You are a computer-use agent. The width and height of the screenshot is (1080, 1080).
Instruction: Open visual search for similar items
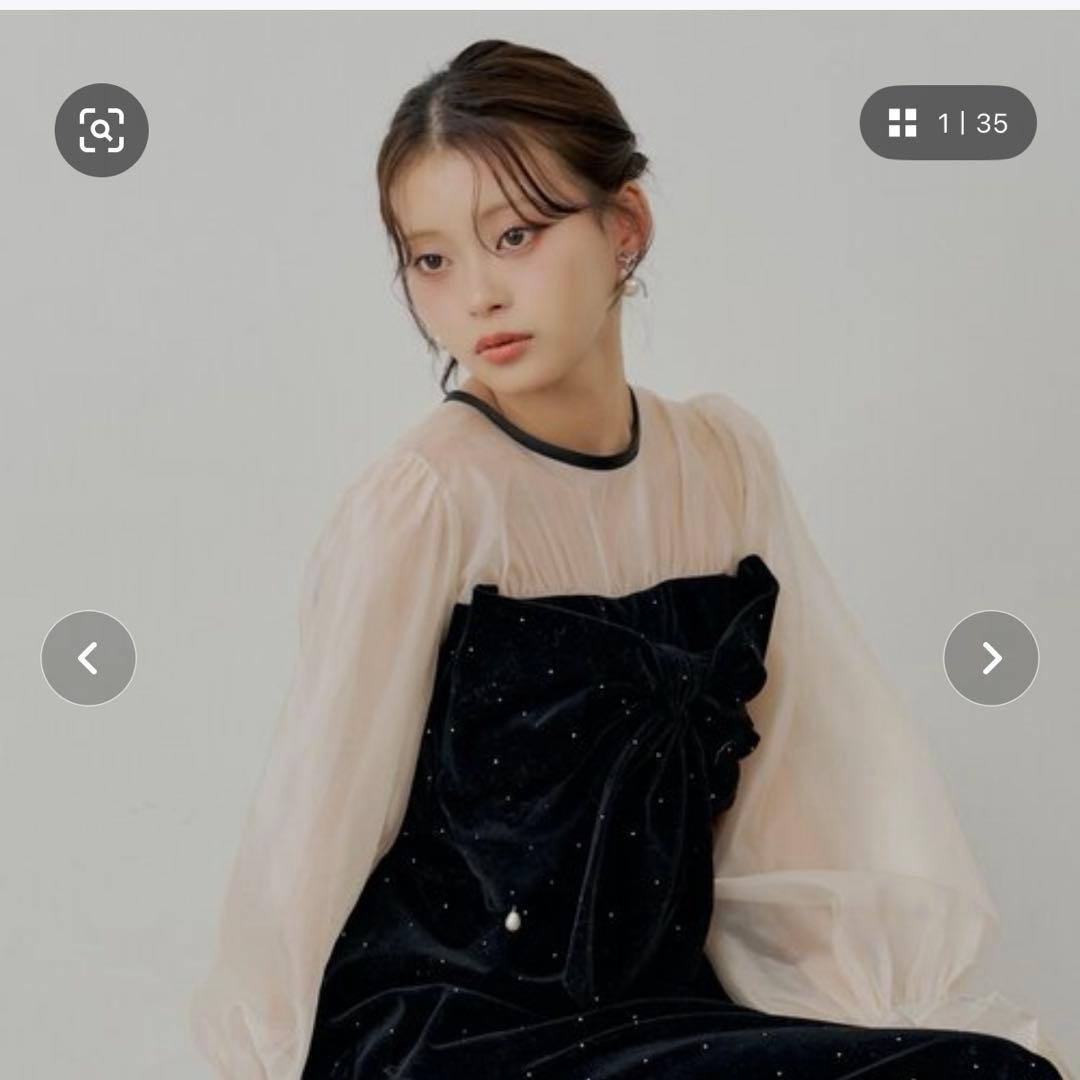click(101, 130)
